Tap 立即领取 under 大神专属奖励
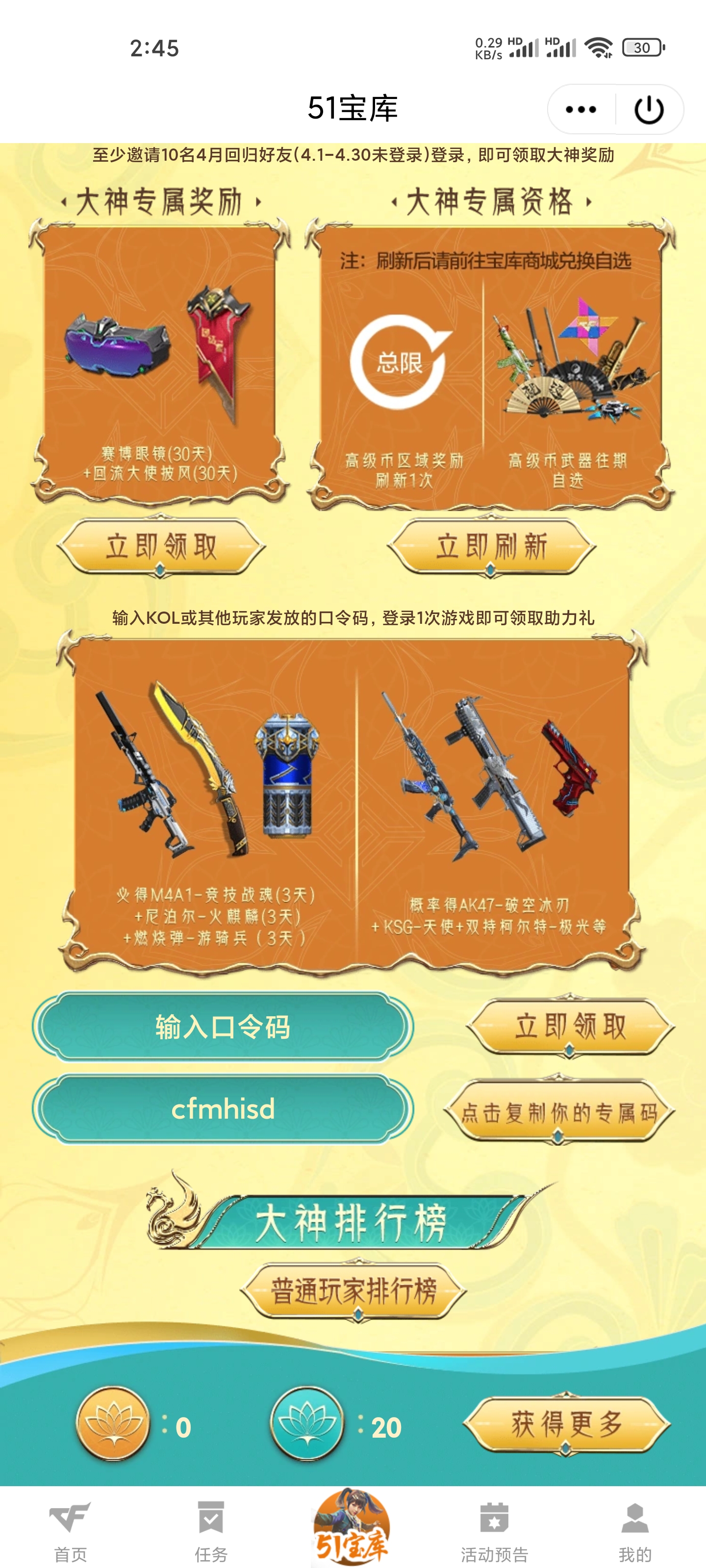Image resolution: width=706 pixels, height=1568 pixels. [x=161, y=546]
